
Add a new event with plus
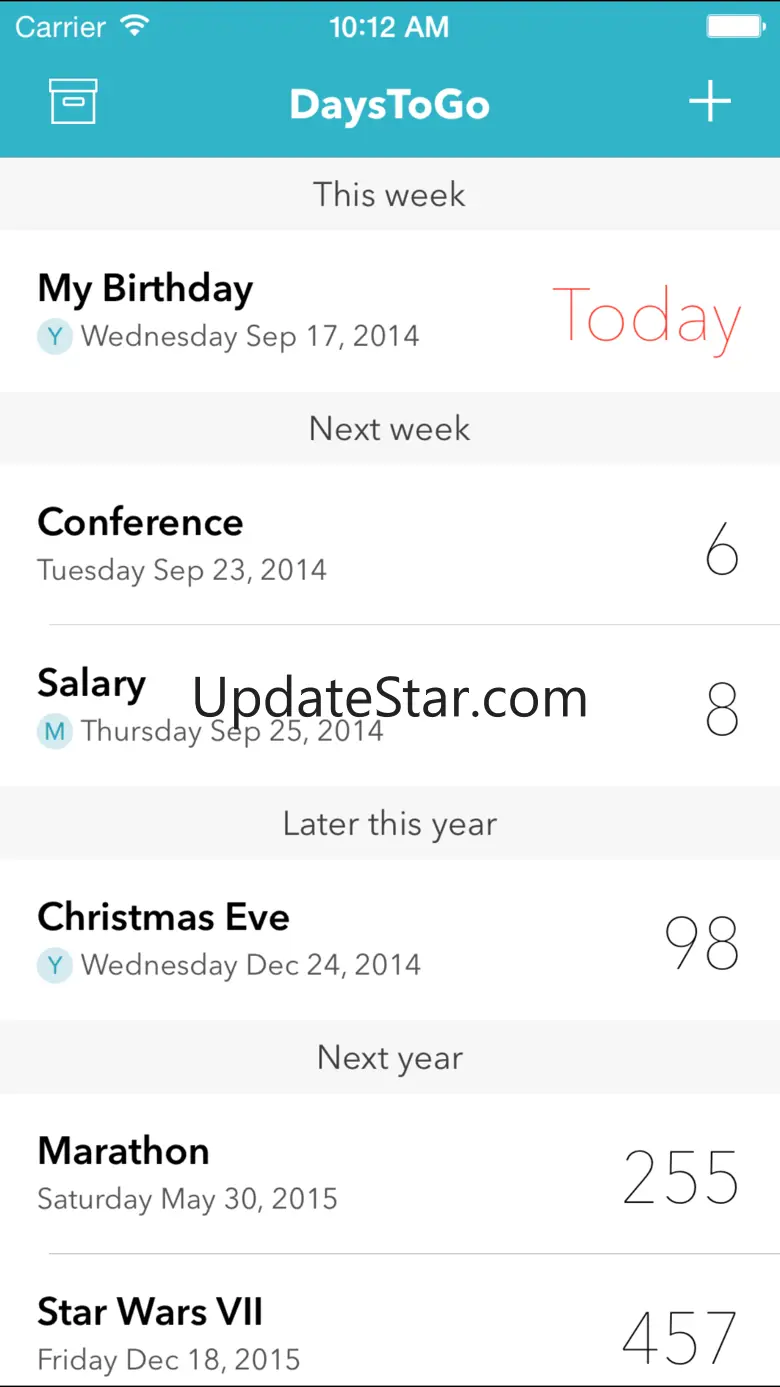710,102
